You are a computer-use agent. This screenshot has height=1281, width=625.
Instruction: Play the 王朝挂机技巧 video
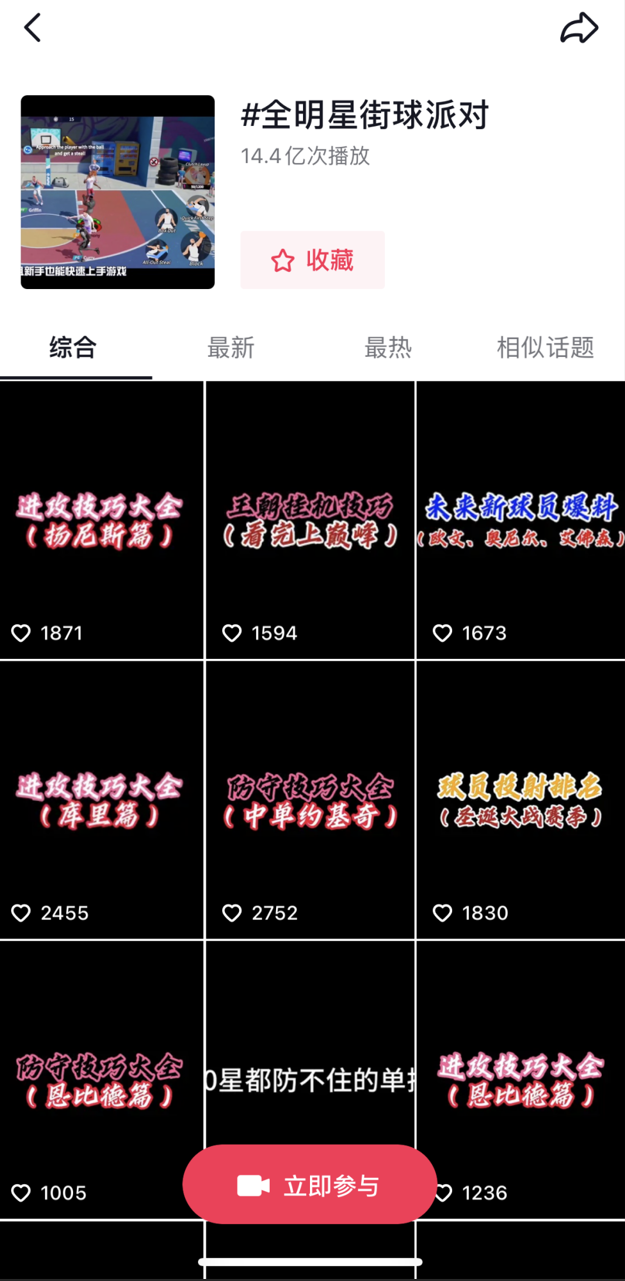[x=310, y=520]
